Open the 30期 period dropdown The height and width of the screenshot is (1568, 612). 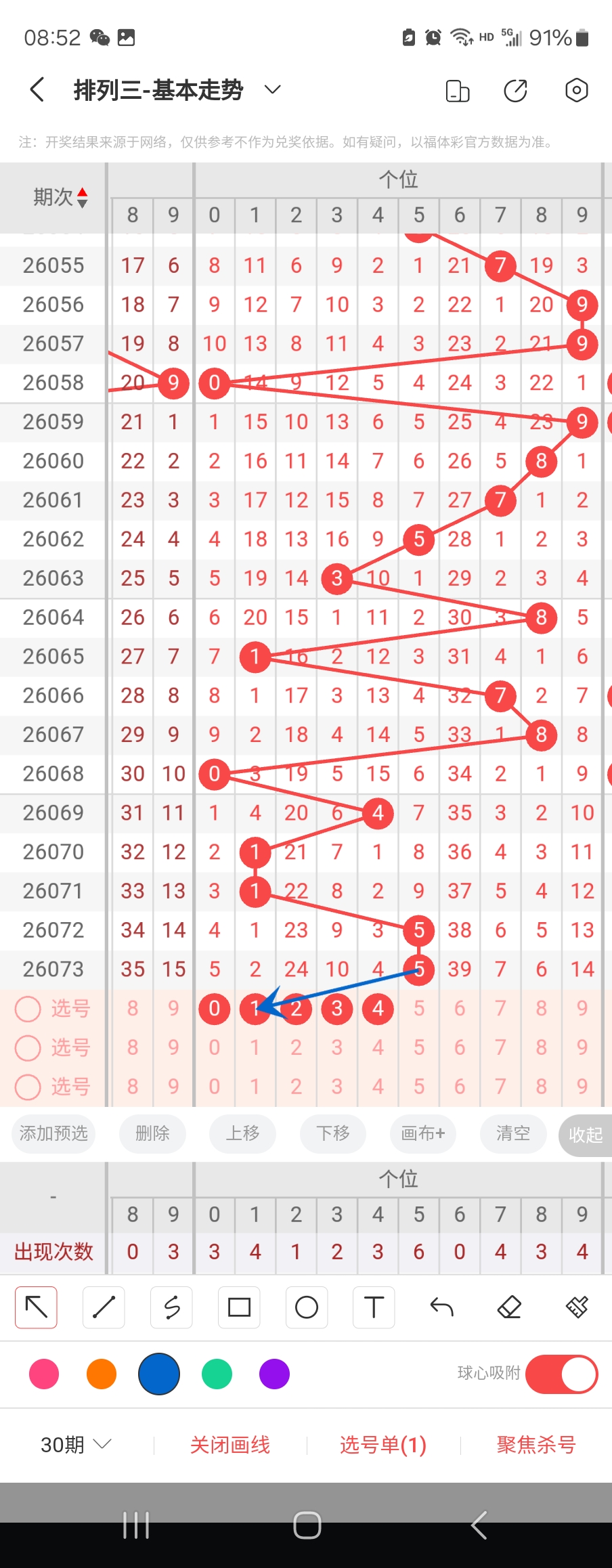pyautogui.click(x=76, y=1445)
